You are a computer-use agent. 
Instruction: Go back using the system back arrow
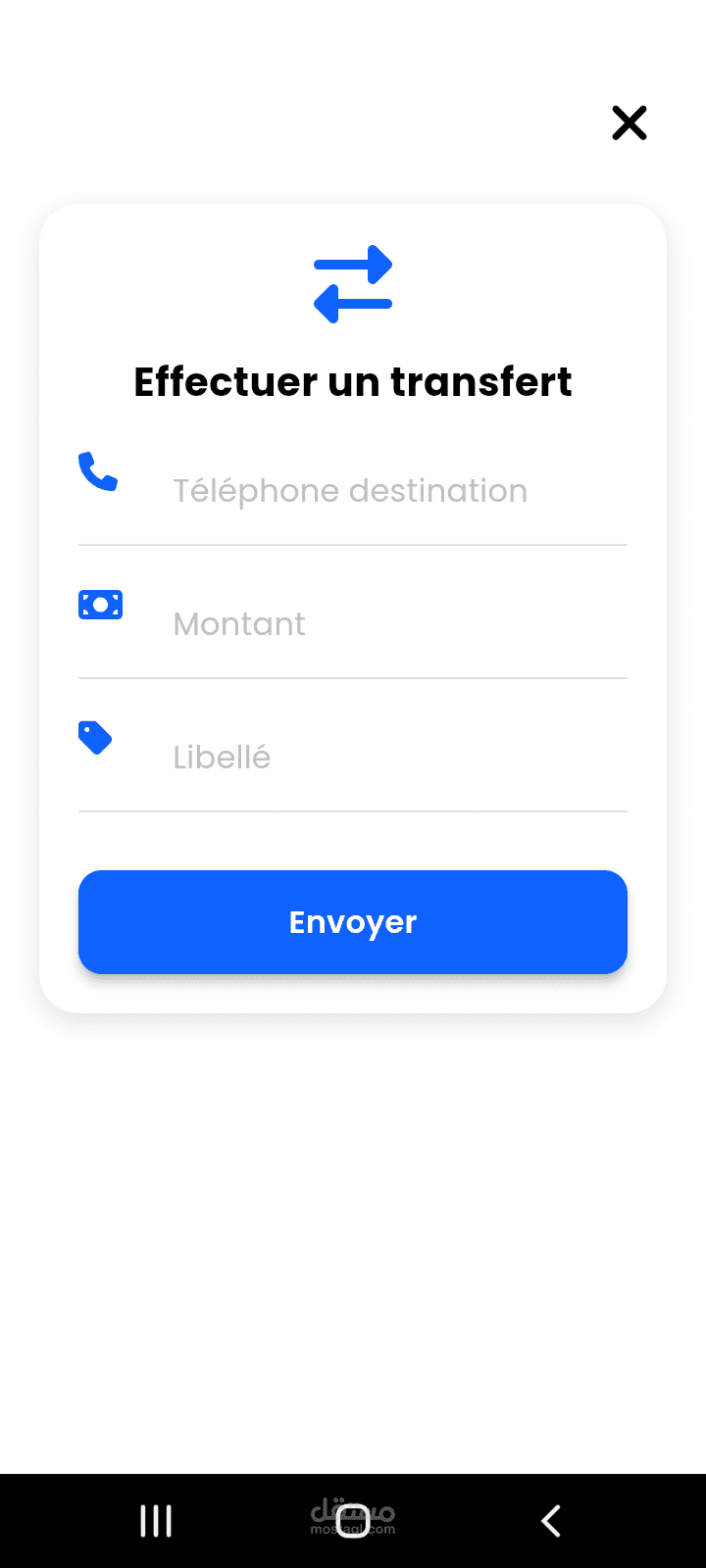551,1521
